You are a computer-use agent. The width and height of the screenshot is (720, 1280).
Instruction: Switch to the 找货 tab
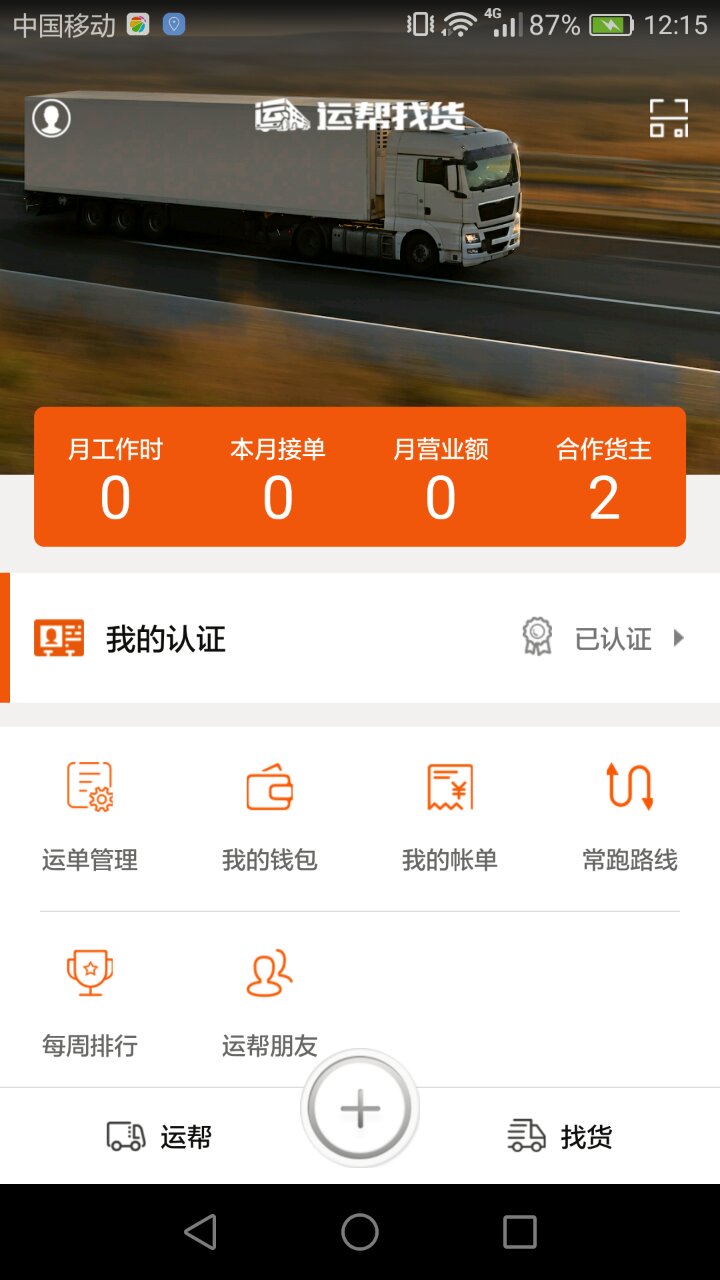pyautogui.click(x=558, y=1137)
